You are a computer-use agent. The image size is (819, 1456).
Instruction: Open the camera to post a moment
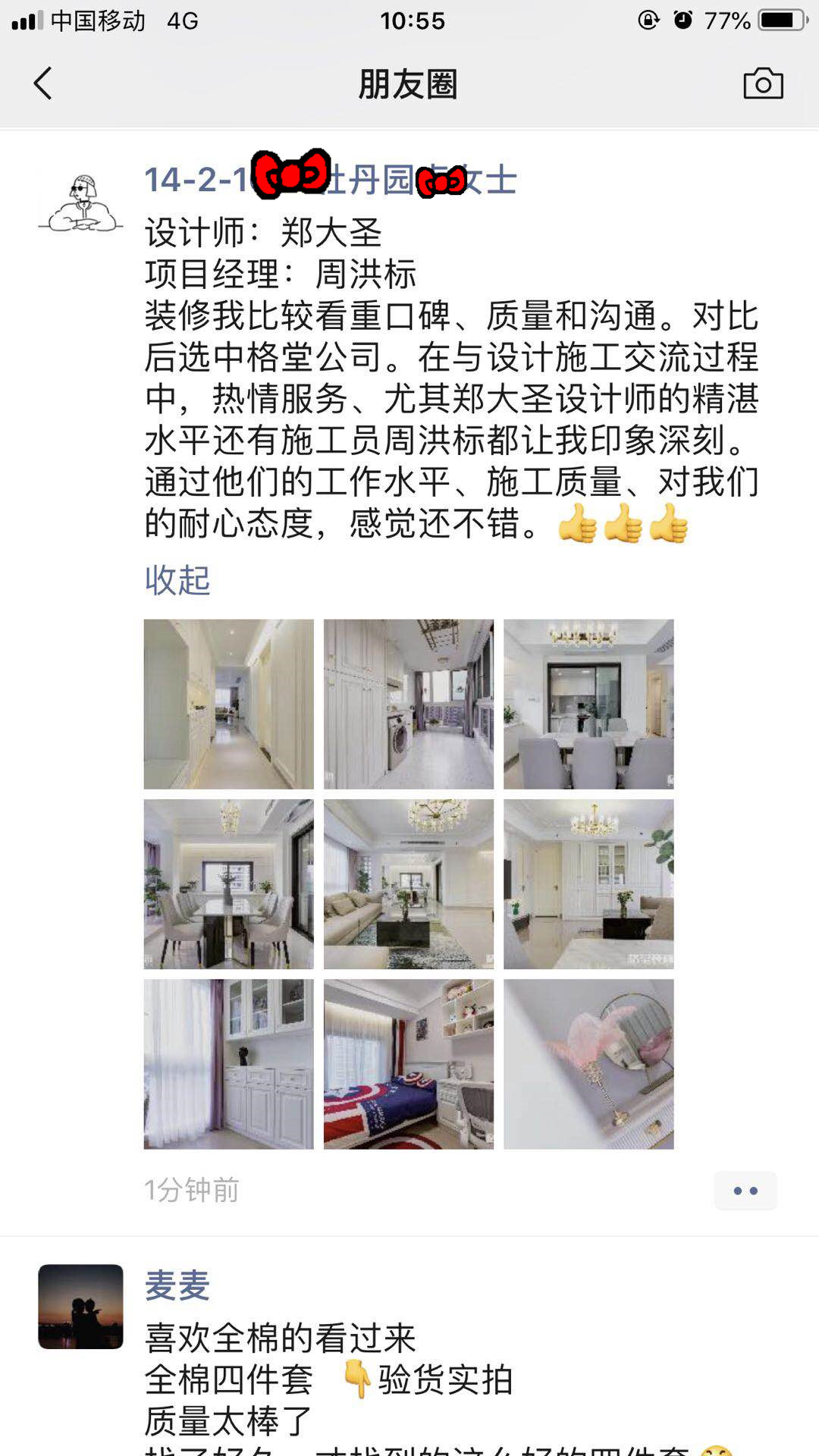pyautogui.click(x=763, y=83)
